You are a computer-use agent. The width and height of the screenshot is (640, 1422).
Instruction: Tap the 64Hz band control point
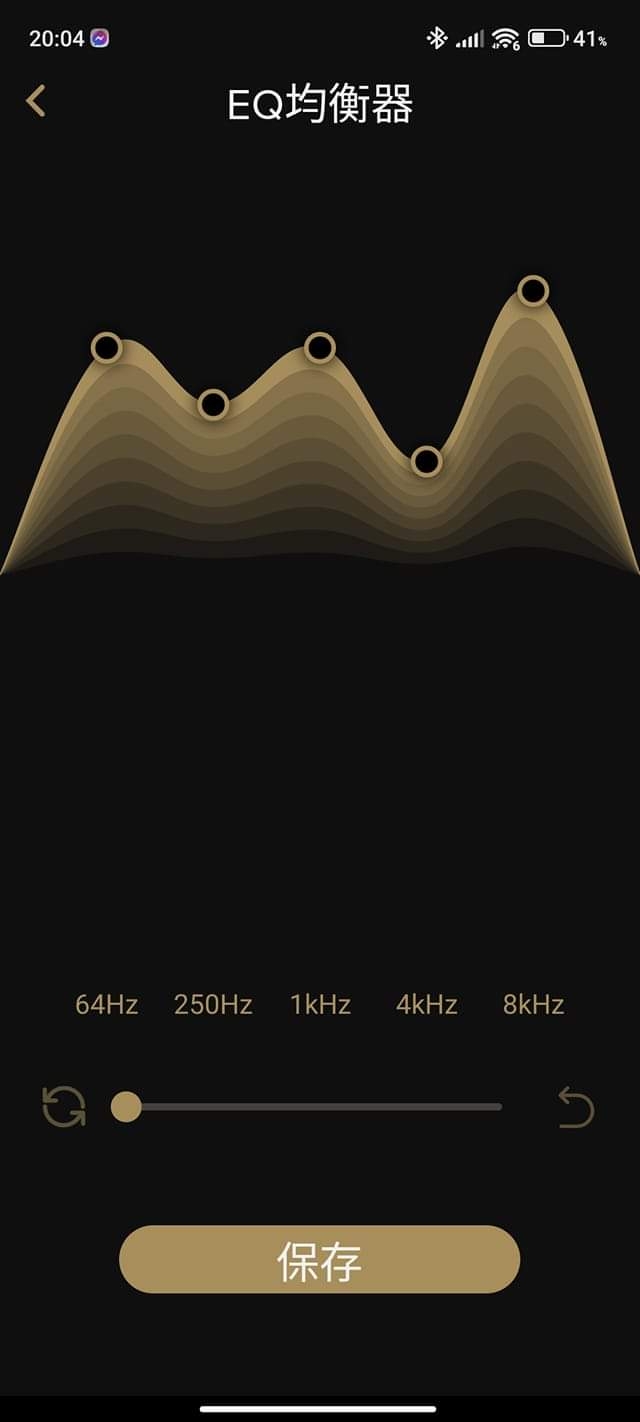click(106, 348)
